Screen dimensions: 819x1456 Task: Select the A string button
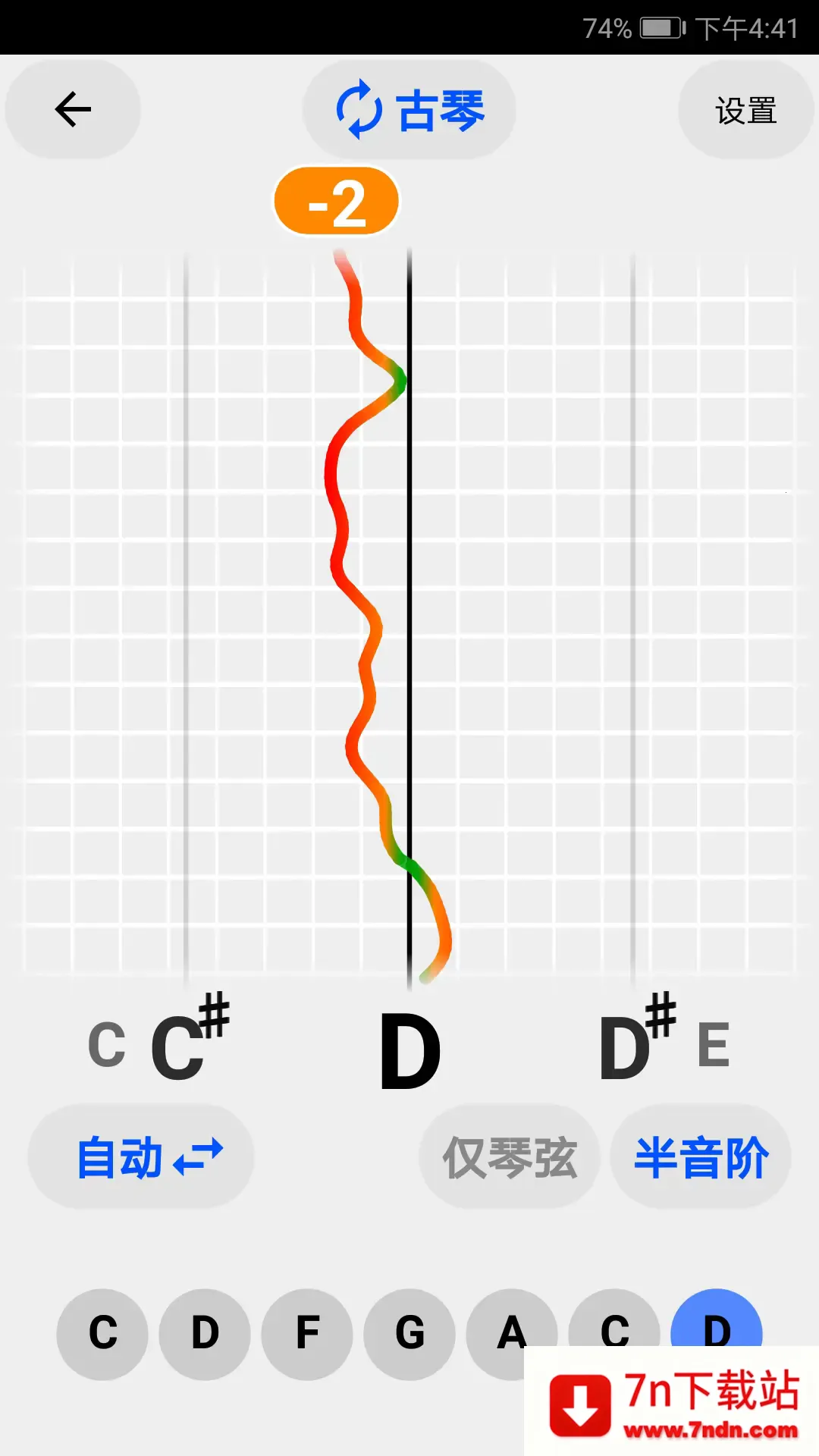click(512, 1334)
